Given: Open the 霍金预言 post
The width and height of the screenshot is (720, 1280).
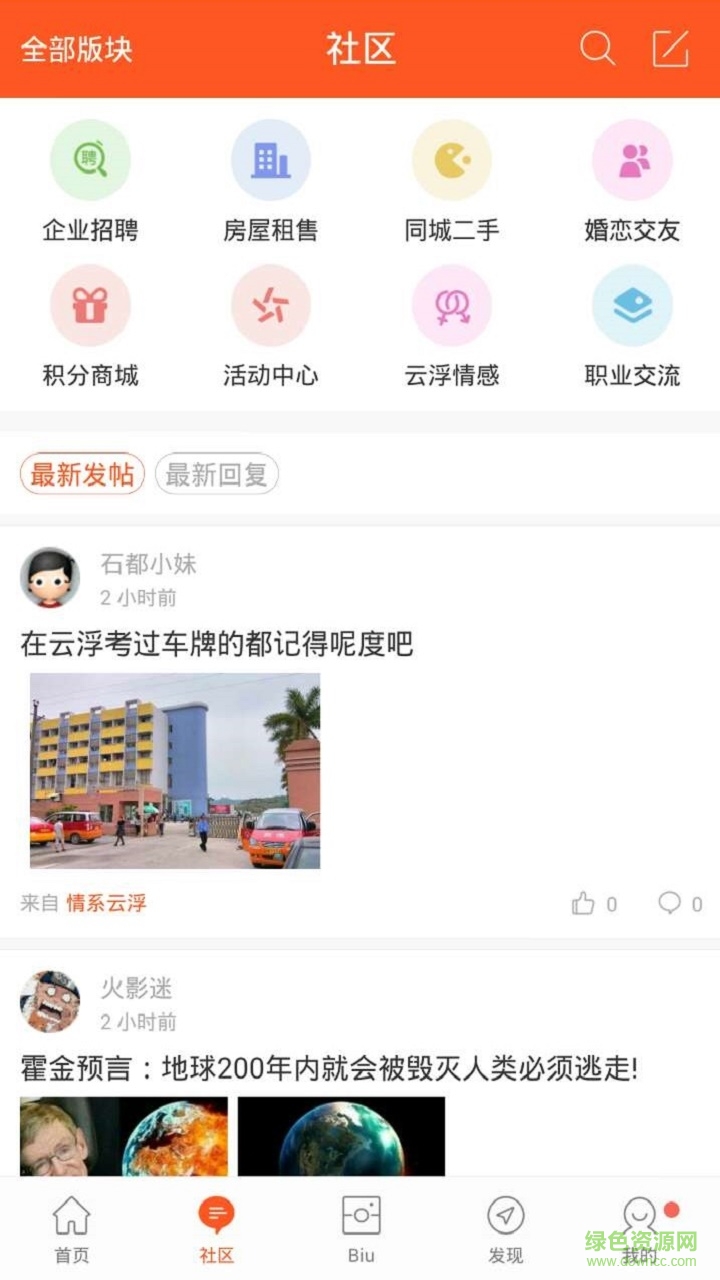Looking at the screenshot, I should pyautogui.click(x=329, y=1069).
